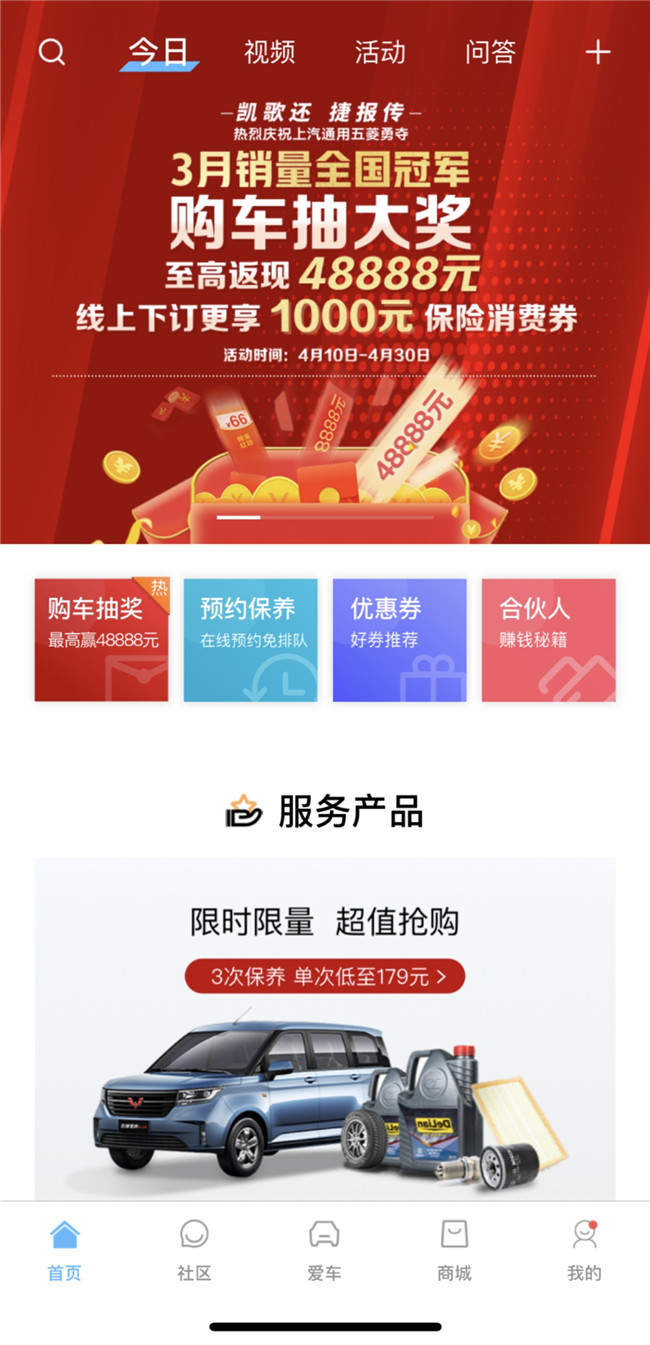The height and width of the screenshot is (1345, 650).
Task: Open the 购车抽奖 card
Action: 102,640
